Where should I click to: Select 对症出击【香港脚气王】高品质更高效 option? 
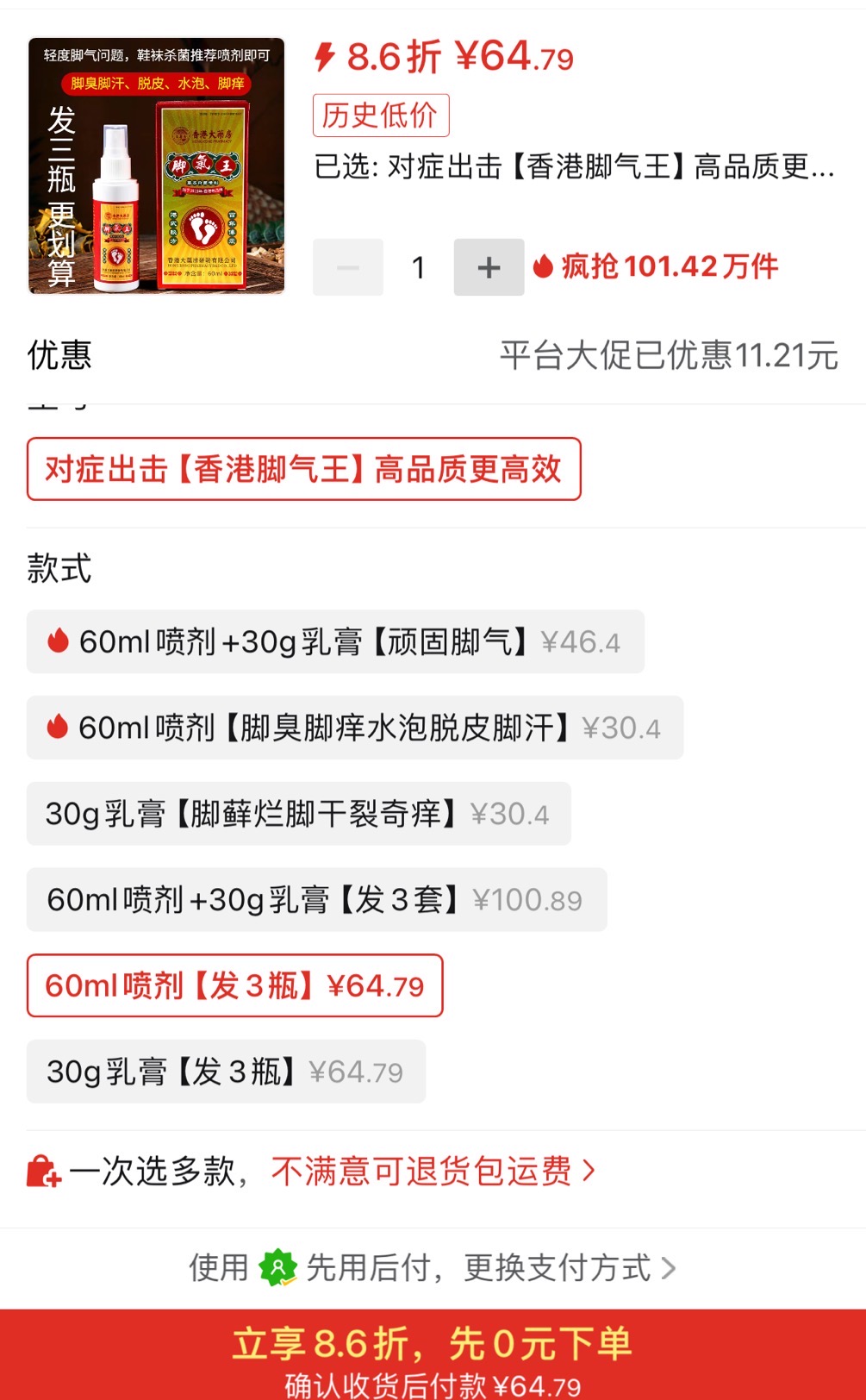[x=303, y=470]
